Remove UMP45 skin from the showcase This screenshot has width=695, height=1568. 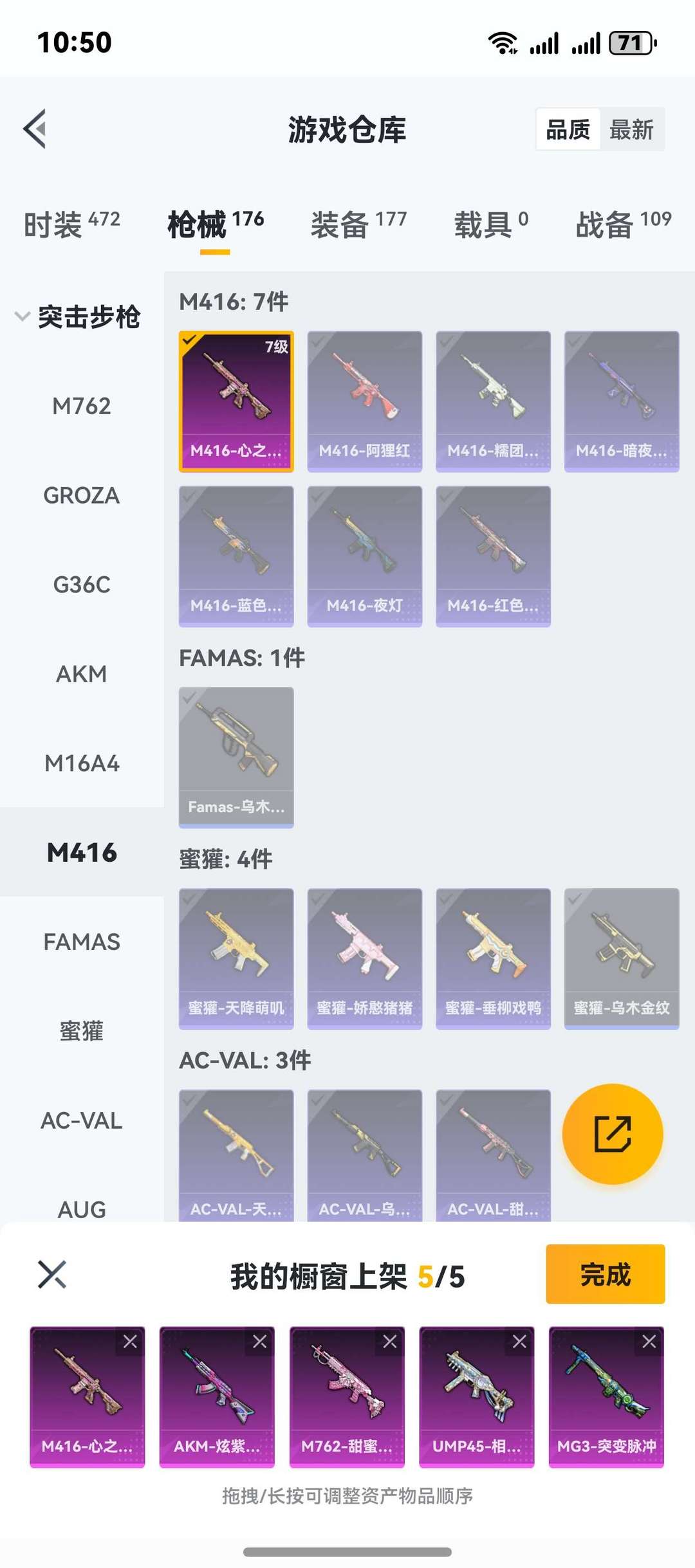click(519, 1342)
